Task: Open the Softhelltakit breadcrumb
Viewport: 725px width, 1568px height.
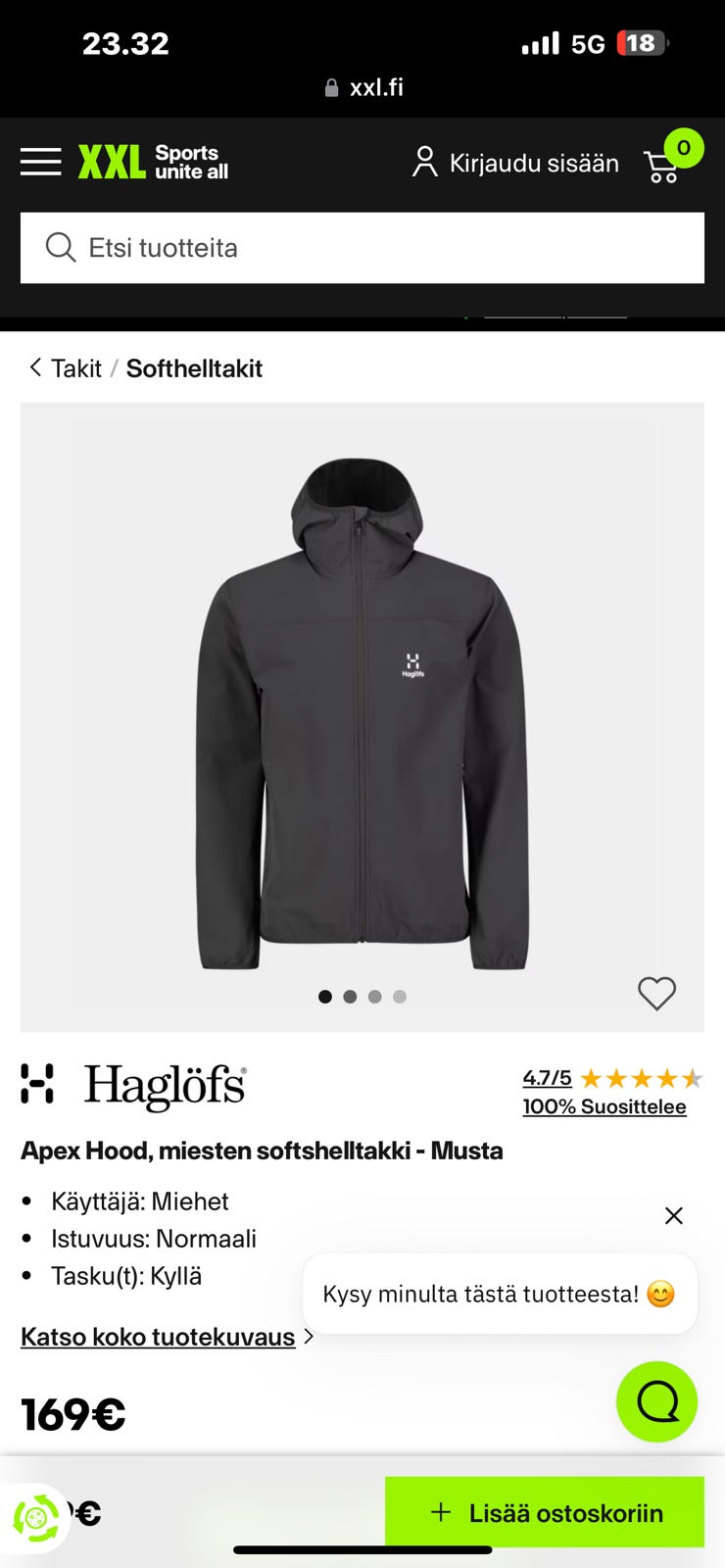Action: tap(194, 368)
